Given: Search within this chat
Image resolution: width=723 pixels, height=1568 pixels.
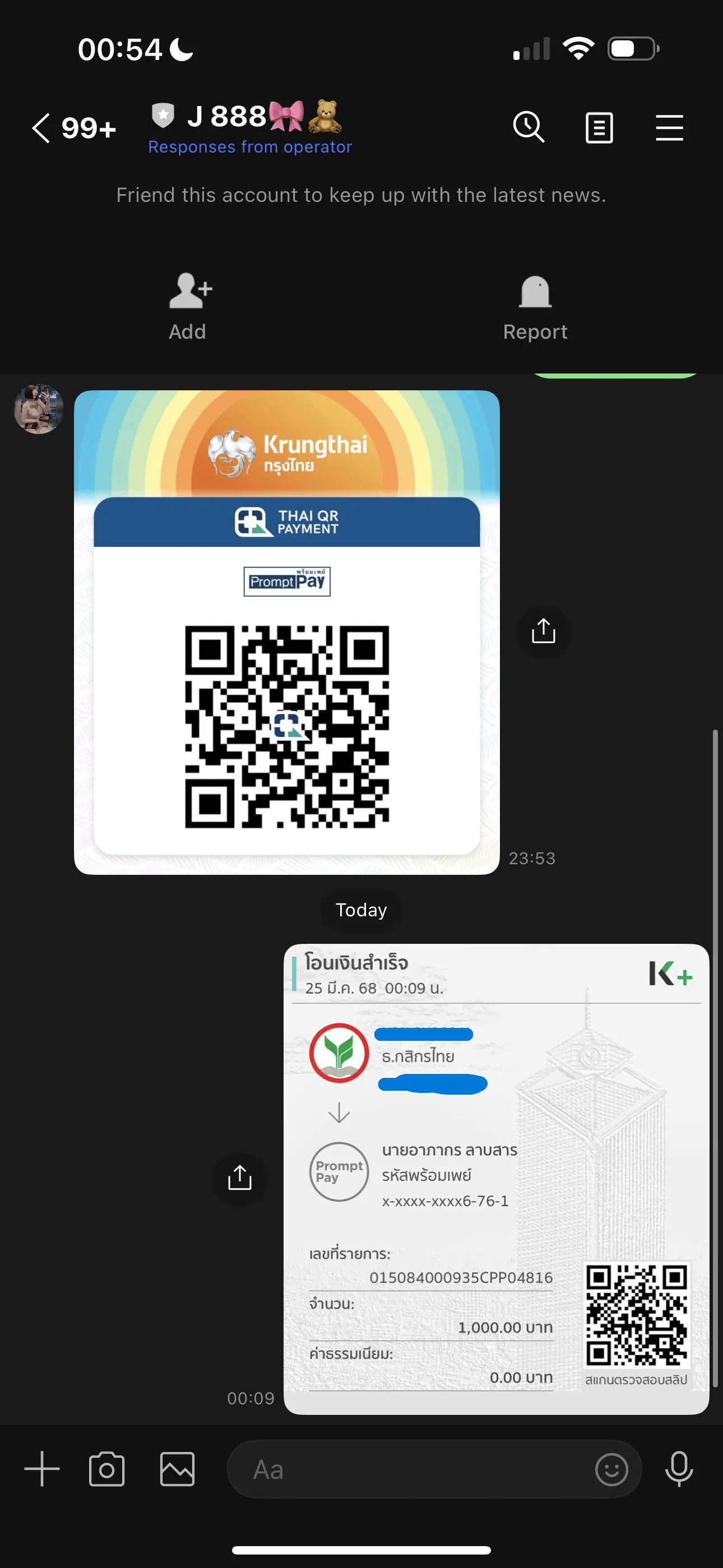Looking at the screenshot, I should click(529, 128).
